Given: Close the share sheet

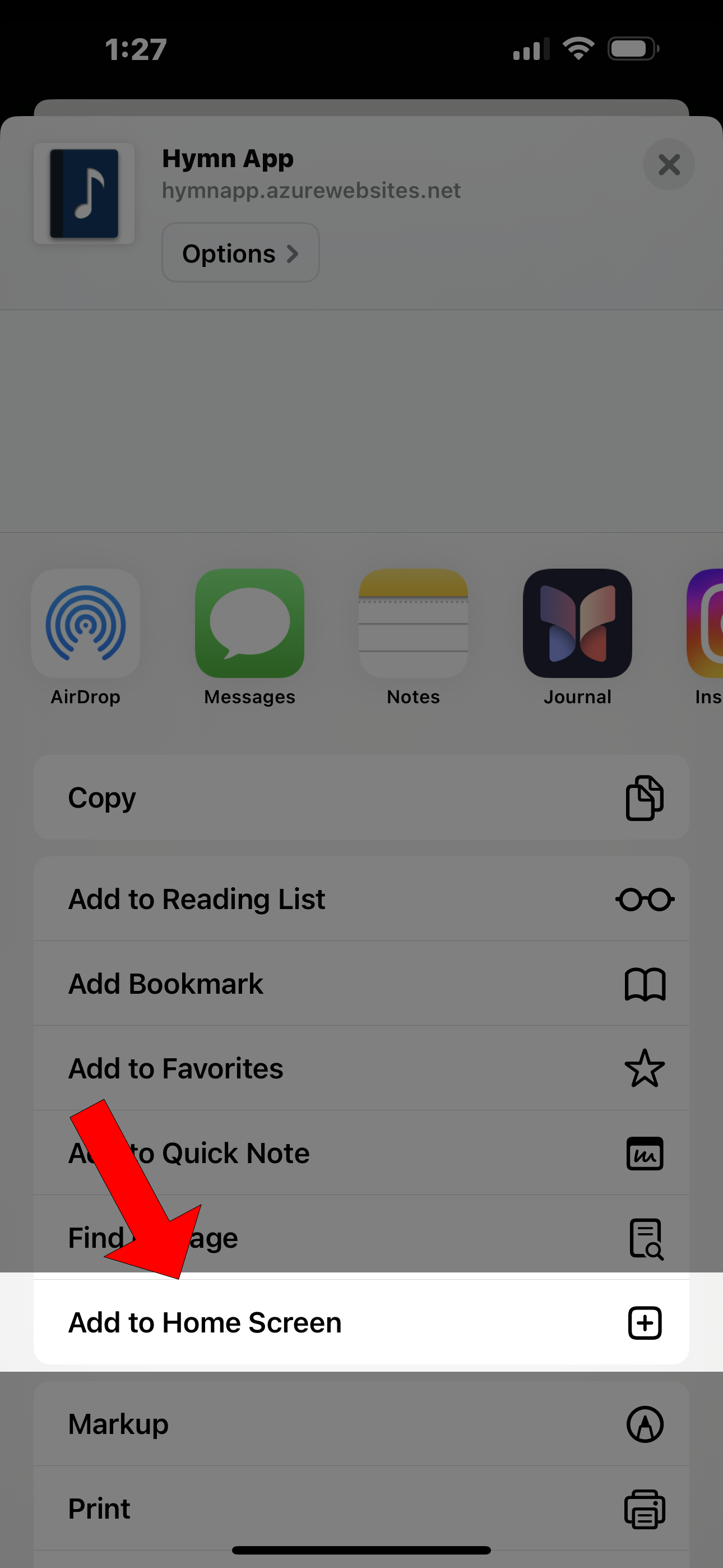Looking at the screenshot, I should [668, 164].
